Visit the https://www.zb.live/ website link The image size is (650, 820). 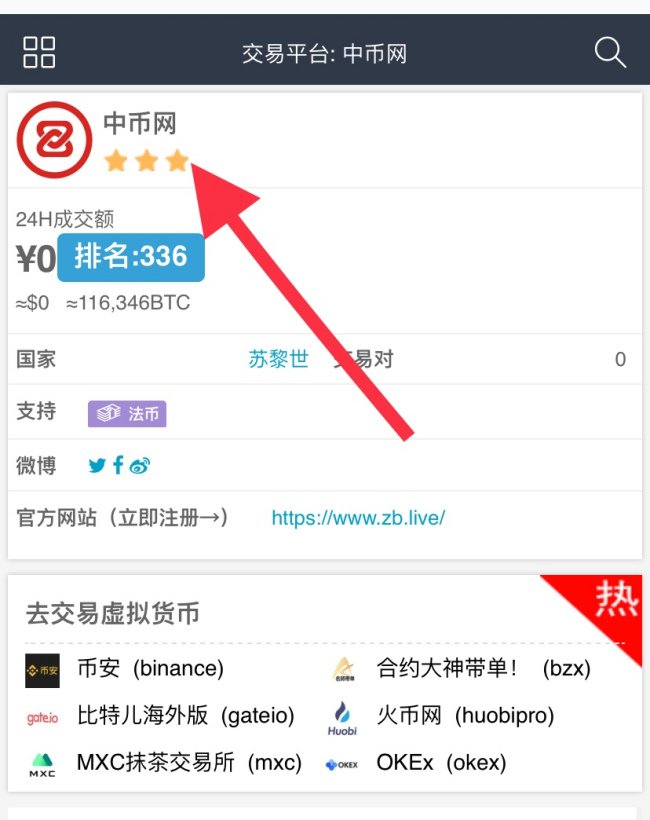point(358,518)
